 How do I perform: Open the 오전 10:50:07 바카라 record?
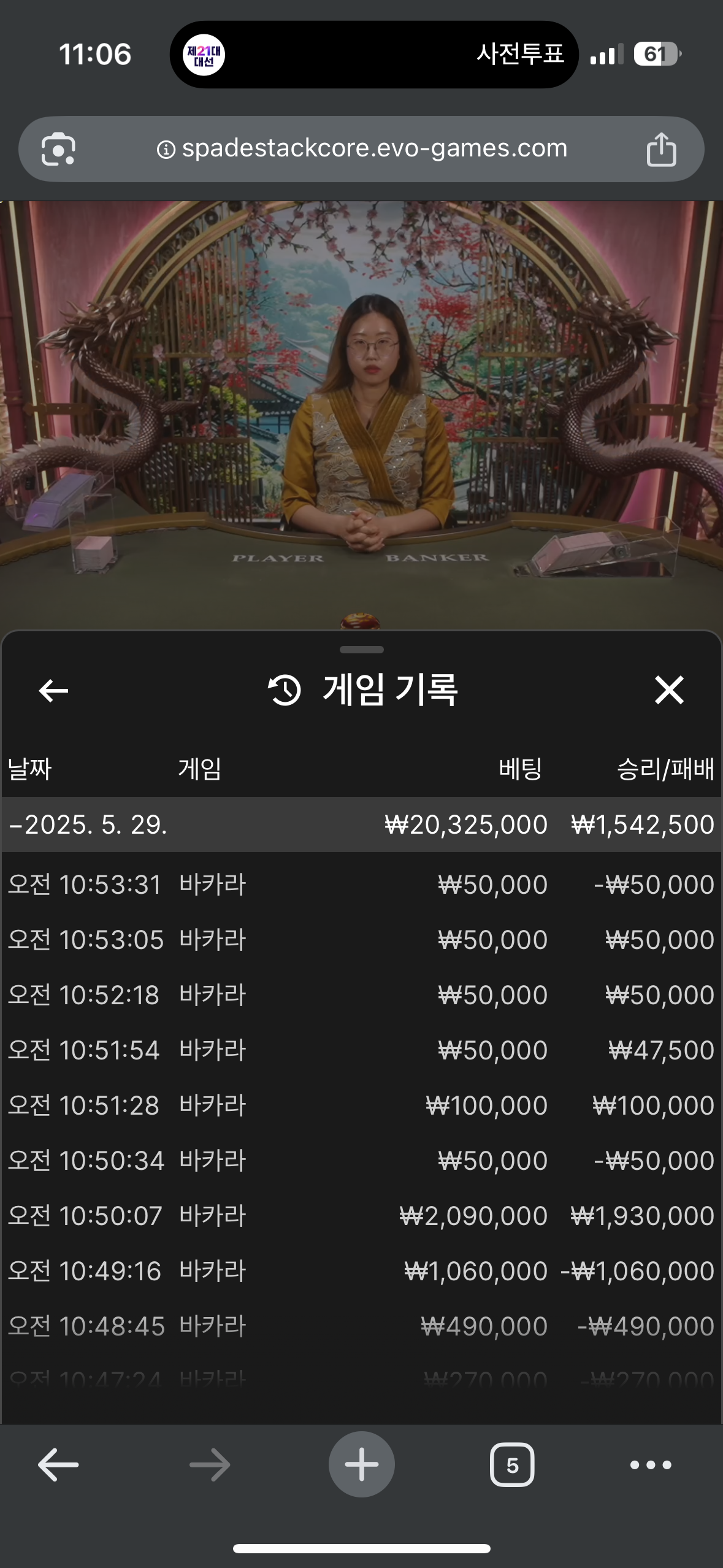361,1216
